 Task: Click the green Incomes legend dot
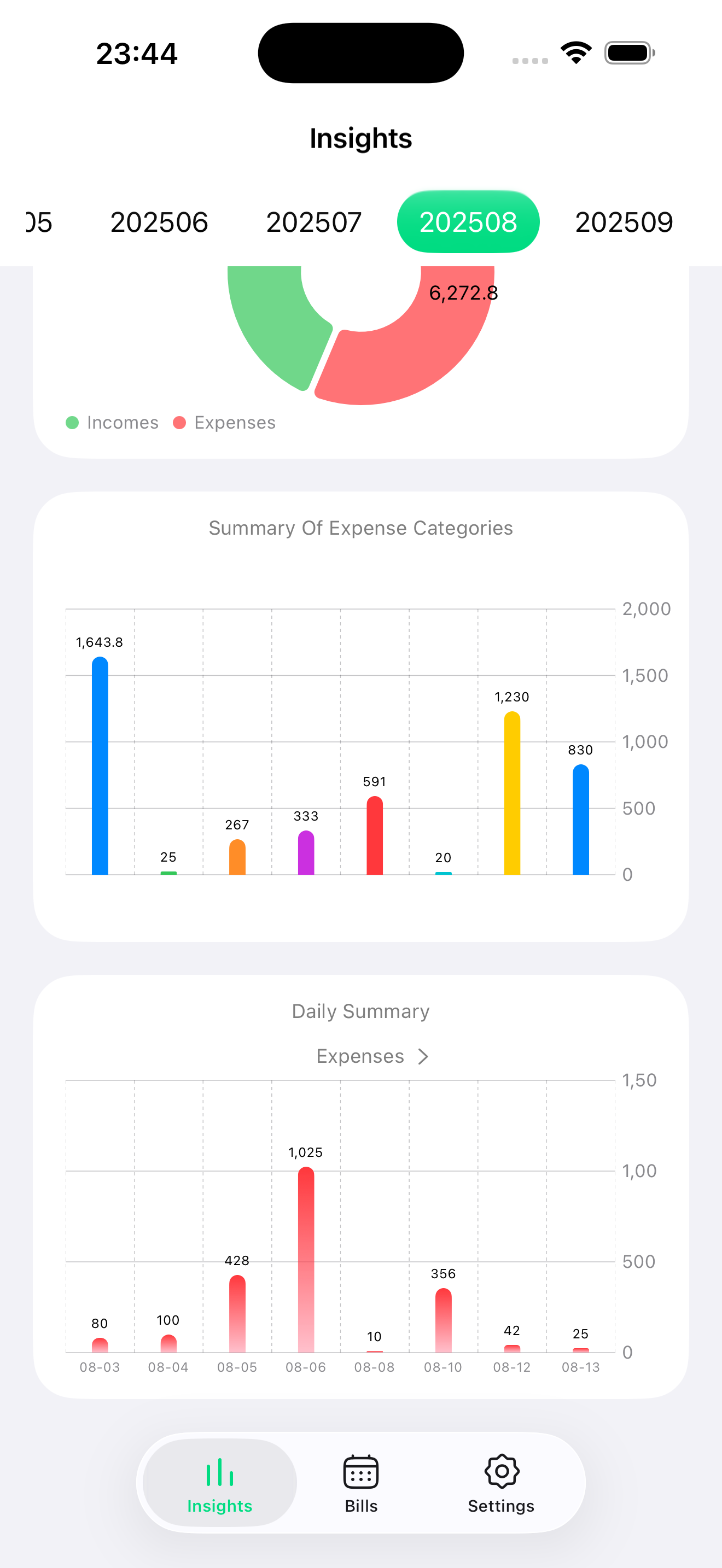73,422
